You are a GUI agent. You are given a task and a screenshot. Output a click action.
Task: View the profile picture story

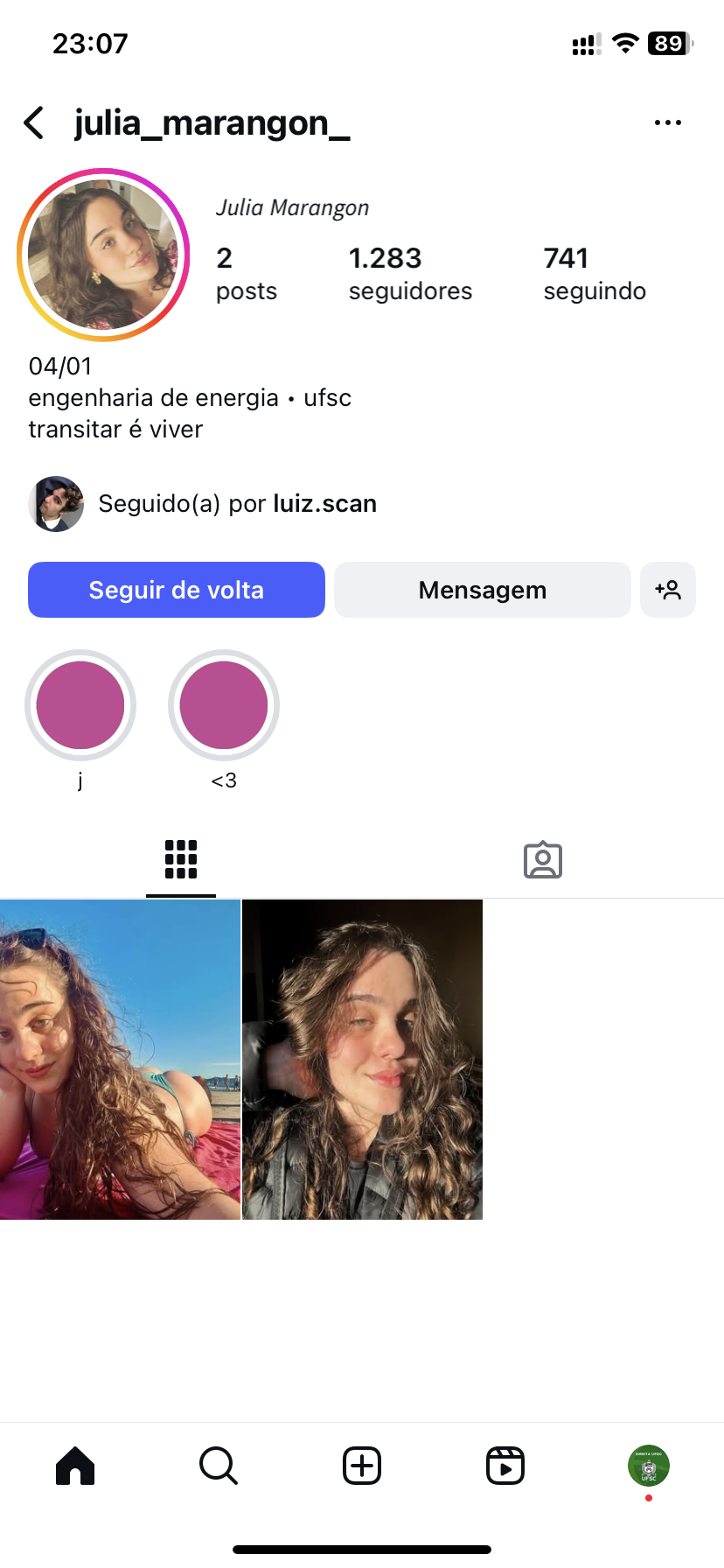[103, 255]
